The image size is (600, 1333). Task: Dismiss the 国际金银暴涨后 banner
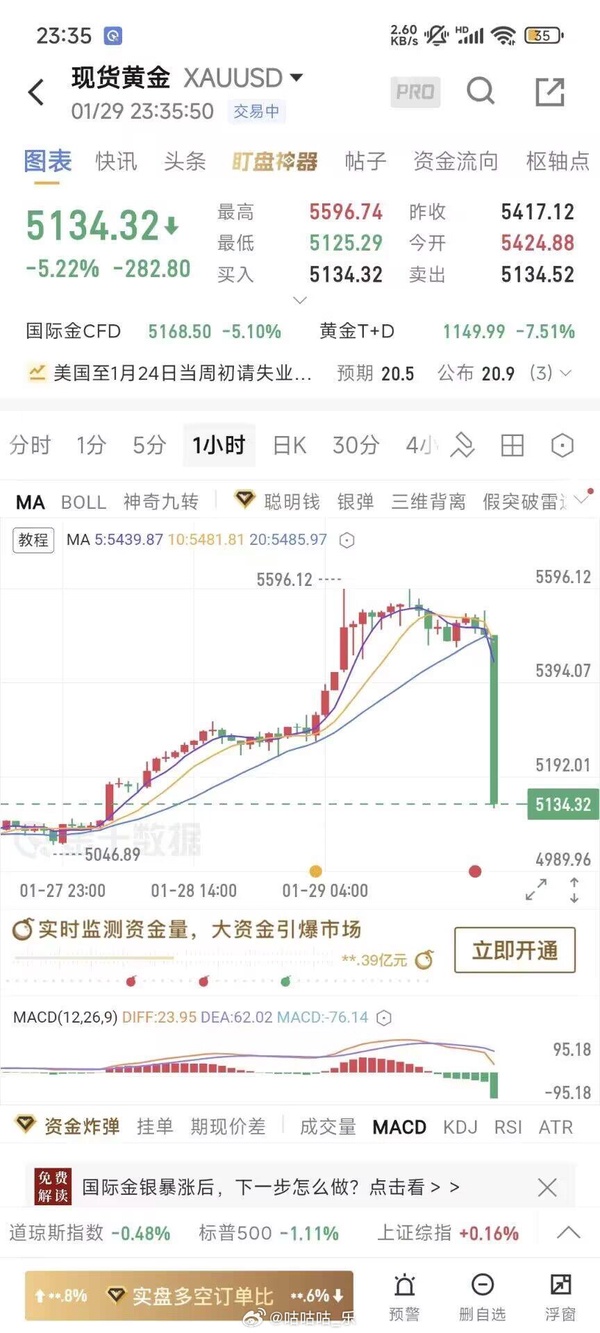pos(547,1187)
